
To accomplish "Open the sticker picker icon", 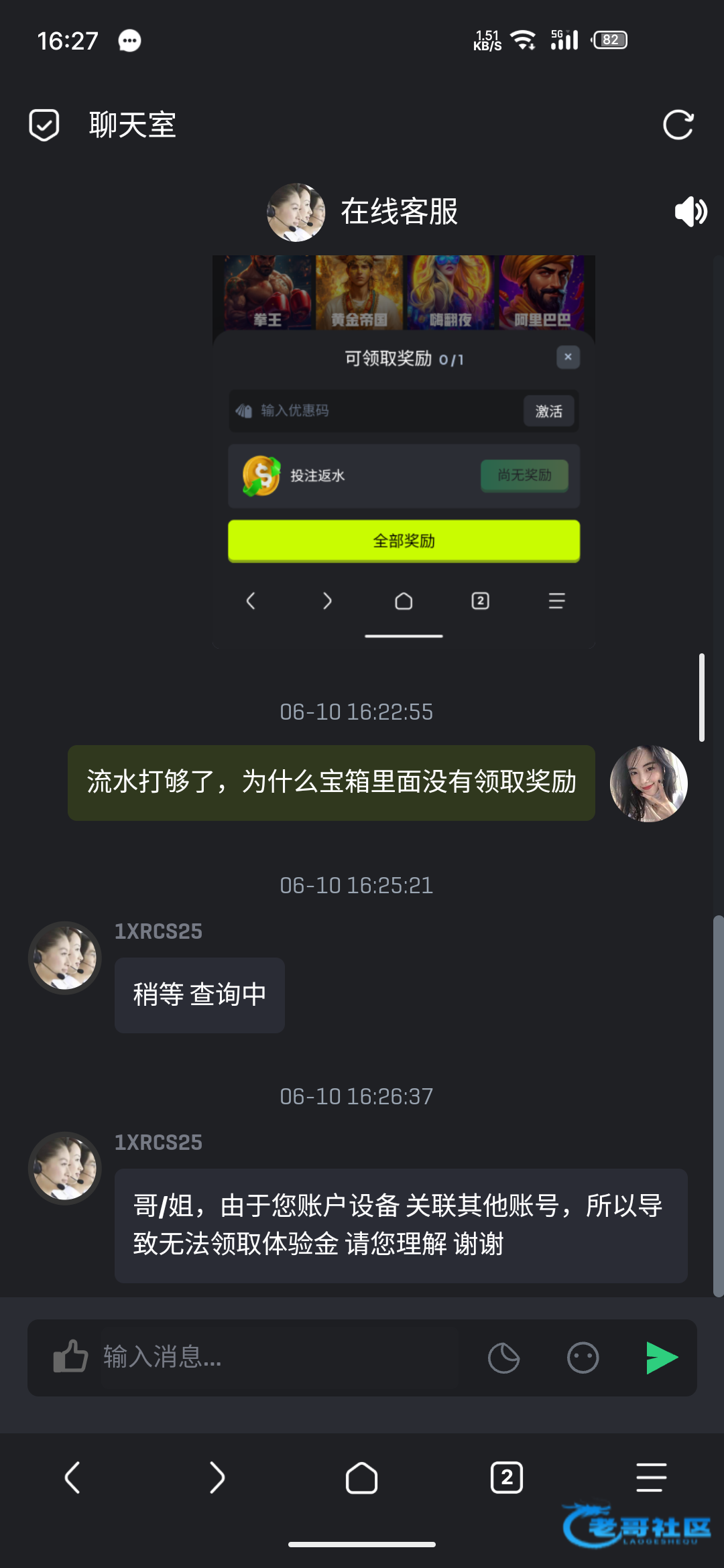I will click(x=503, y=1358).
